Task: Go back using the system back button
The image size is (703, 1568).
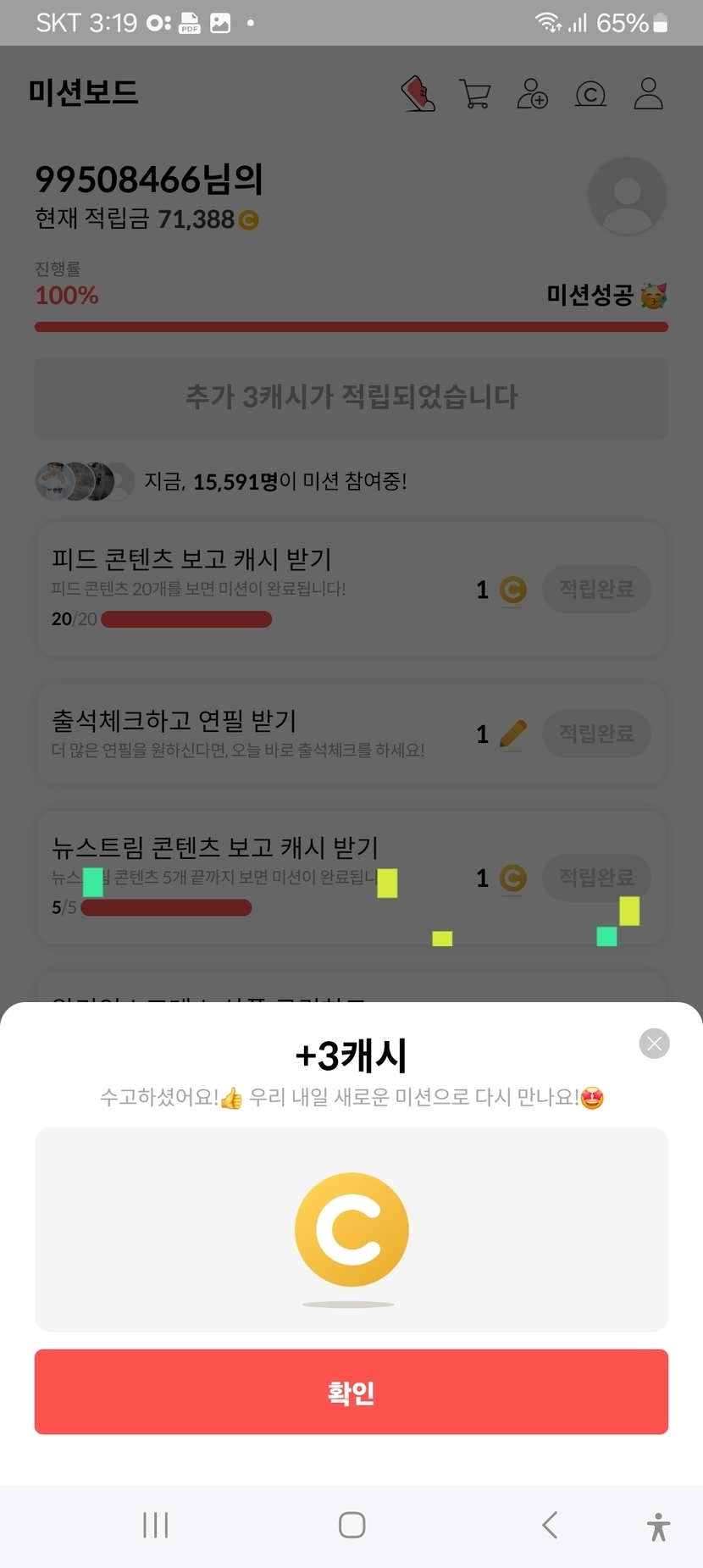Action: (x=550, y=1525)
